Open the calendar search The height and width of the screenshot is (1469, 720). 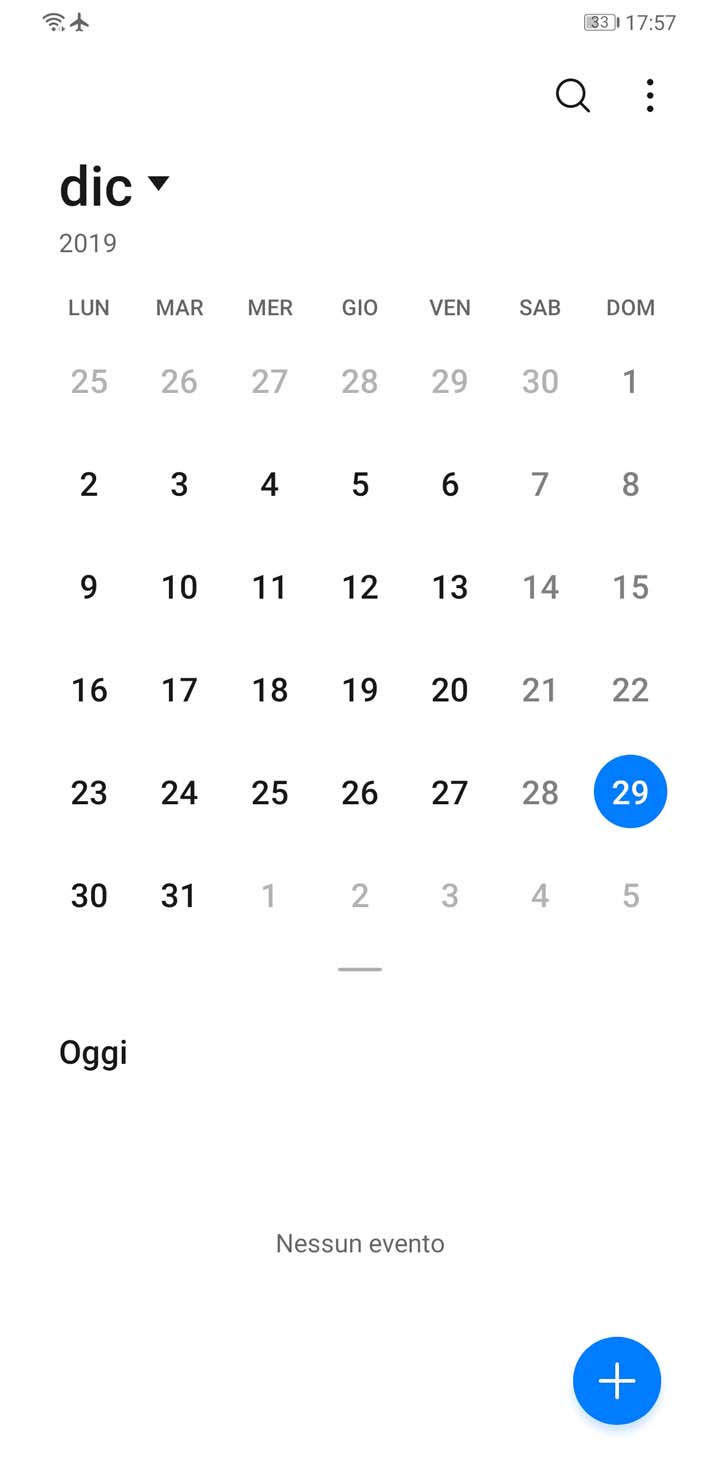pos(572,96)
